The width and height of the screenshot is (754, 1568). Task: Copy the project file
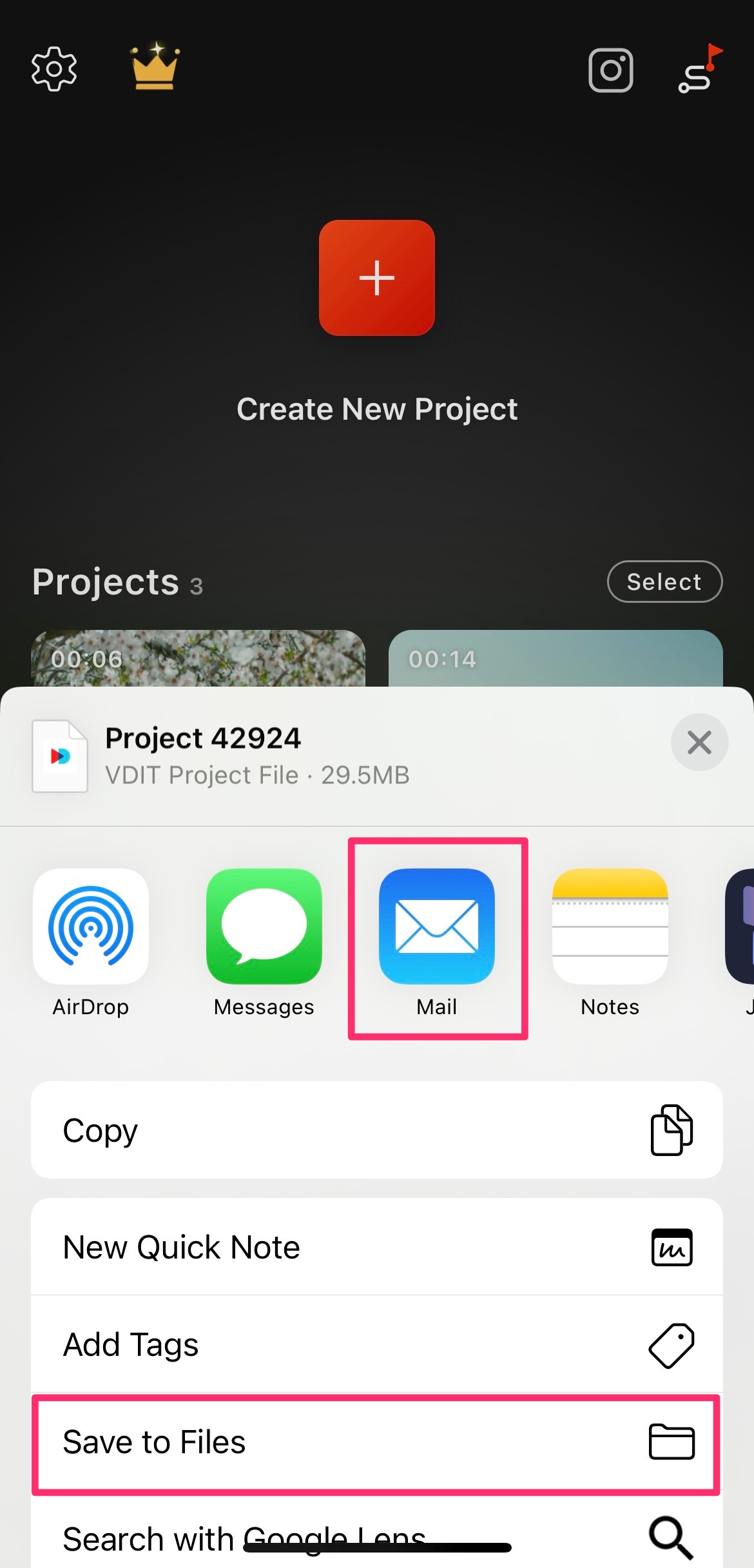[x=376, y=1130]
